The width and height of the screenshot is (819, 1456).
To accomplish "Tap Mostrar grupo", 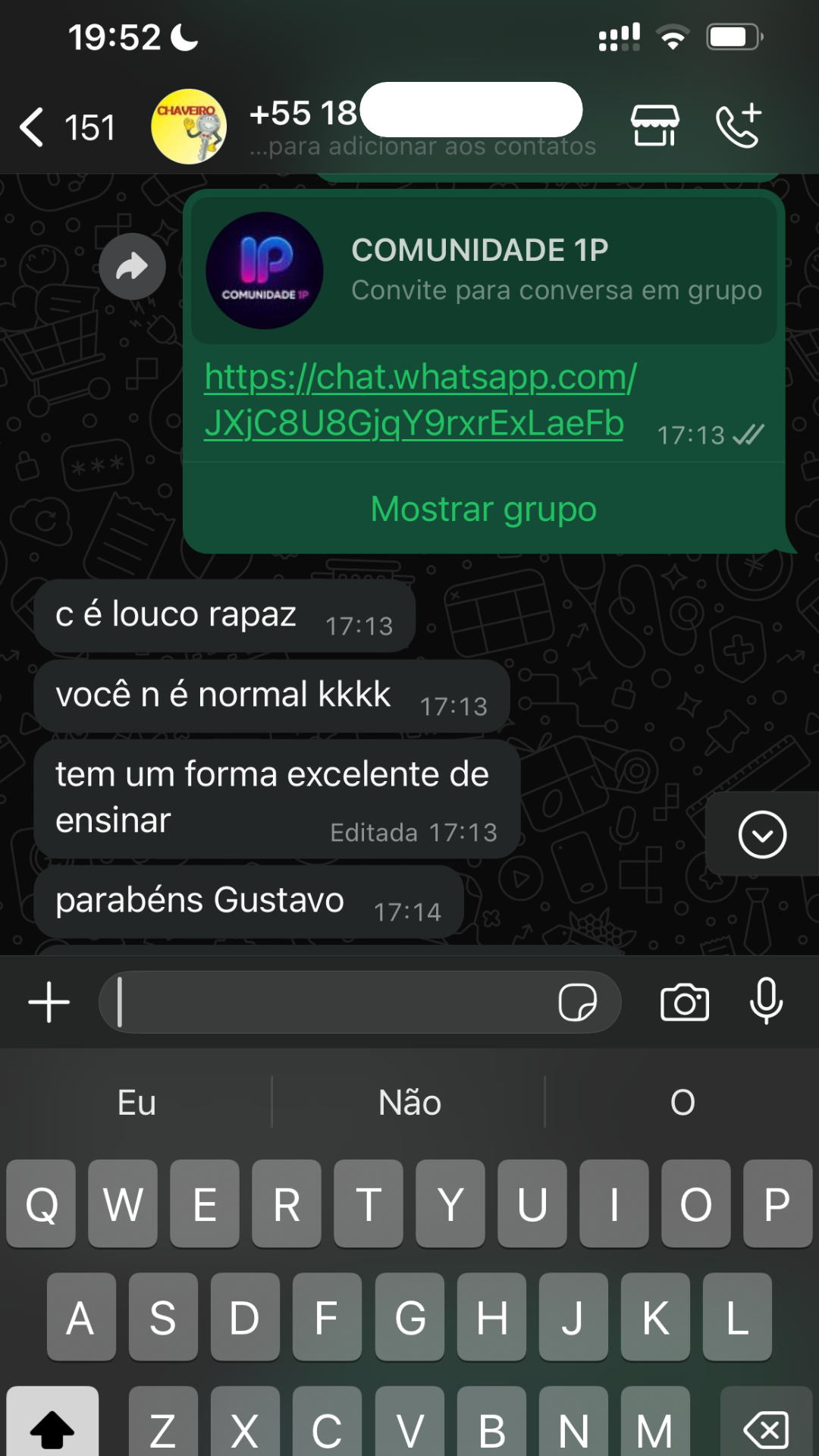I will pos(483,509).
